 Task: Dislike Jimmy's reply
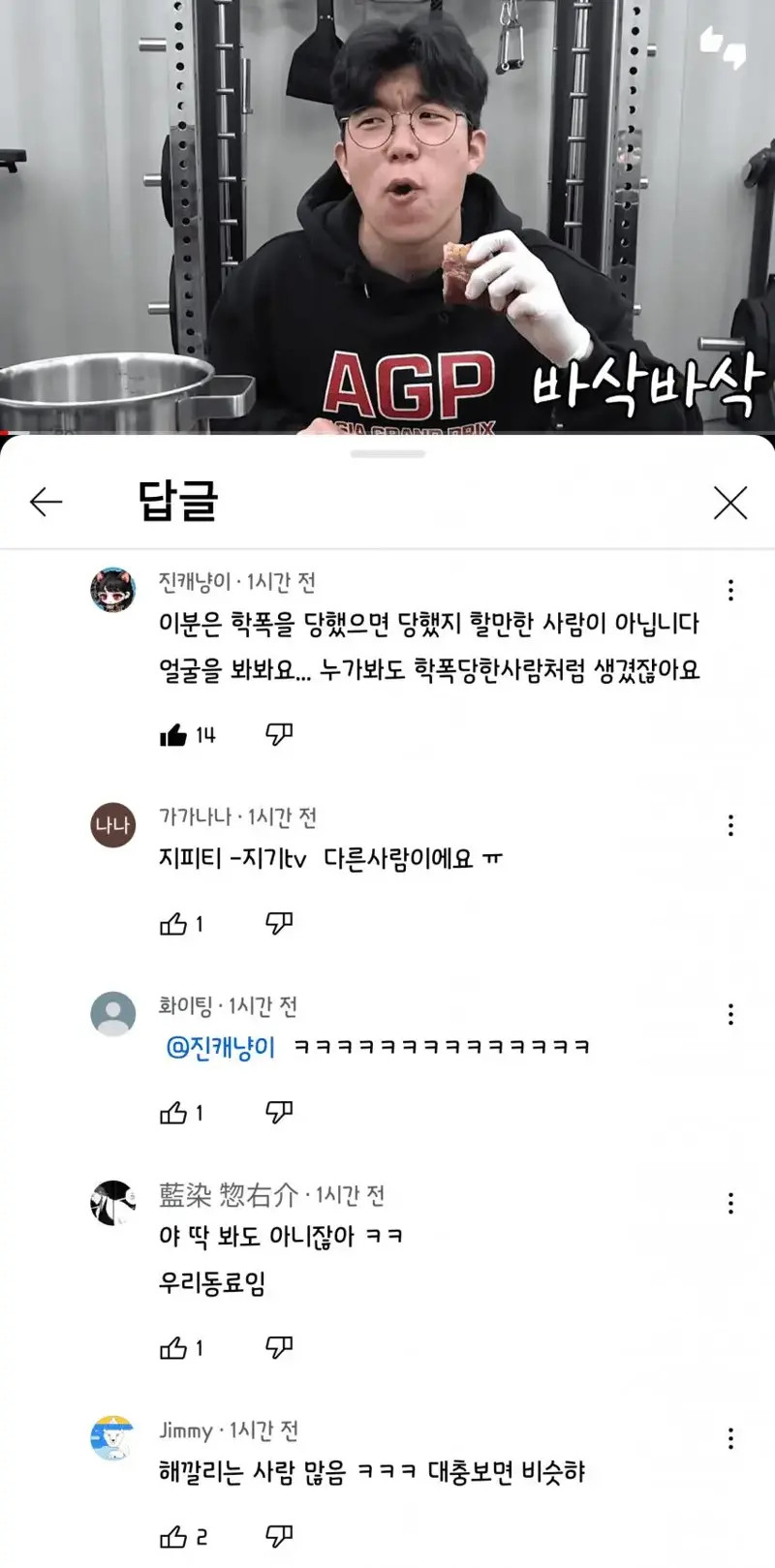(279, 1537)
